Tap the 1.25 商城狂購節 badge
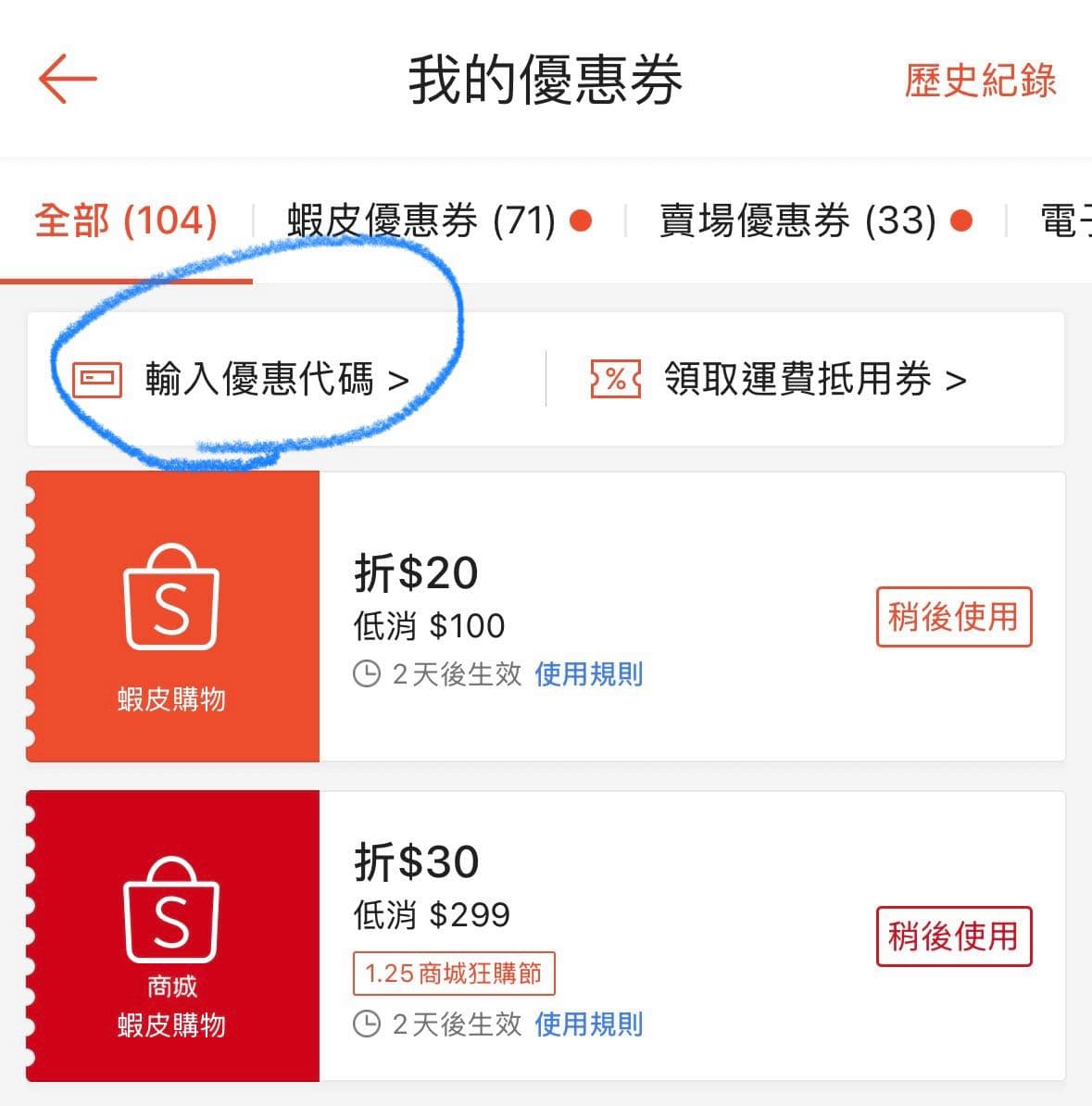 pyautogui.click(x=453, y=972)
